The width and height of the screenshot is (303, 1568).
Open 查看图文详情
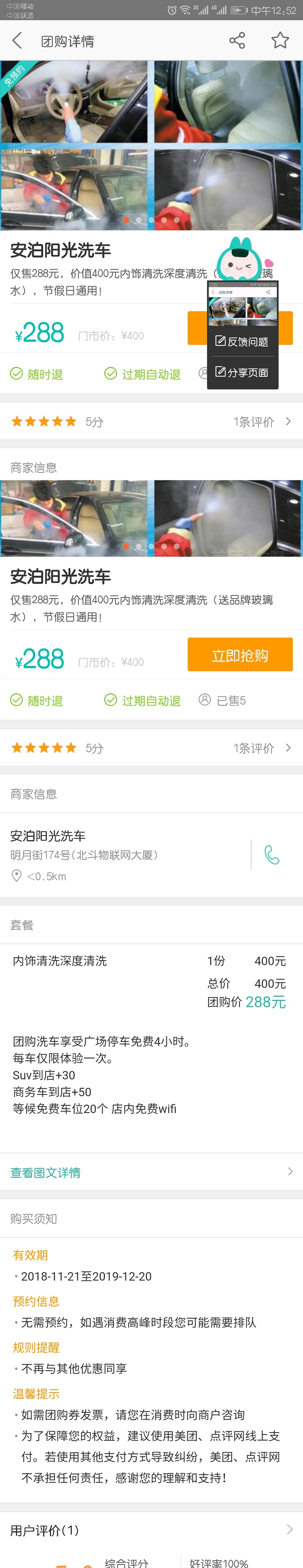click(x=151, y=1172)
